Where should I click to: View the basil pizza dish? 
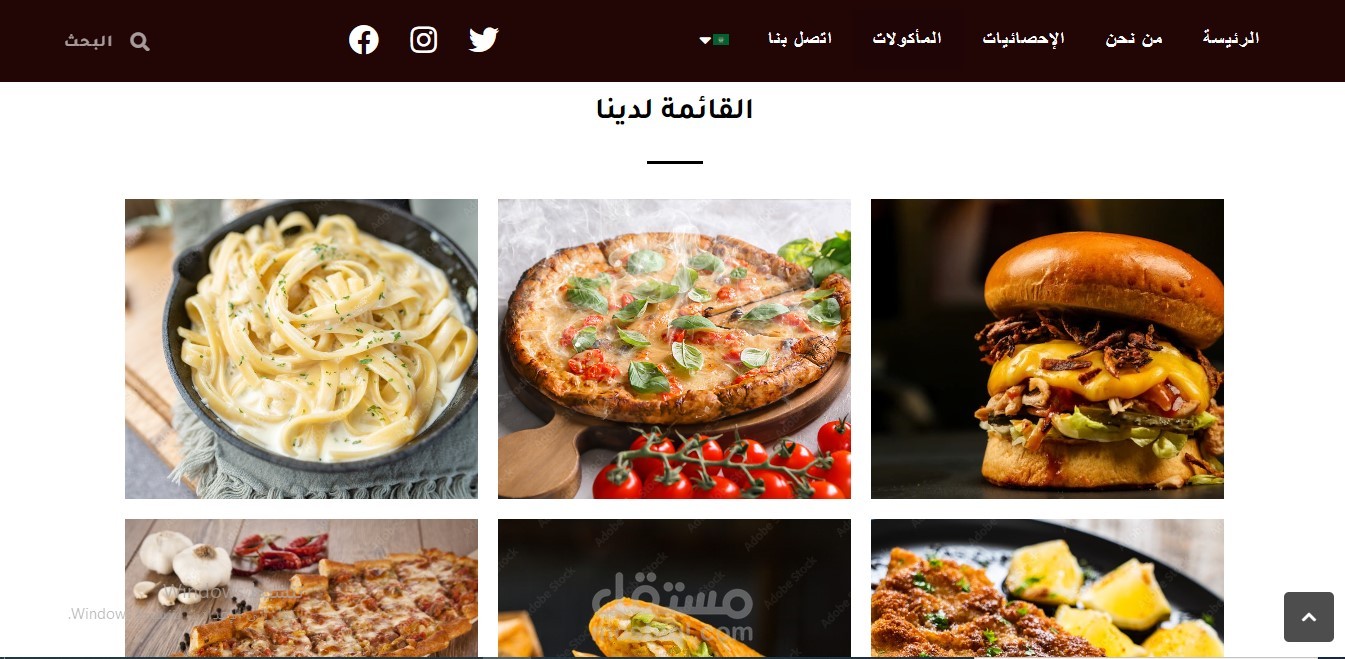pyautogui.click(x=674, y=348)
